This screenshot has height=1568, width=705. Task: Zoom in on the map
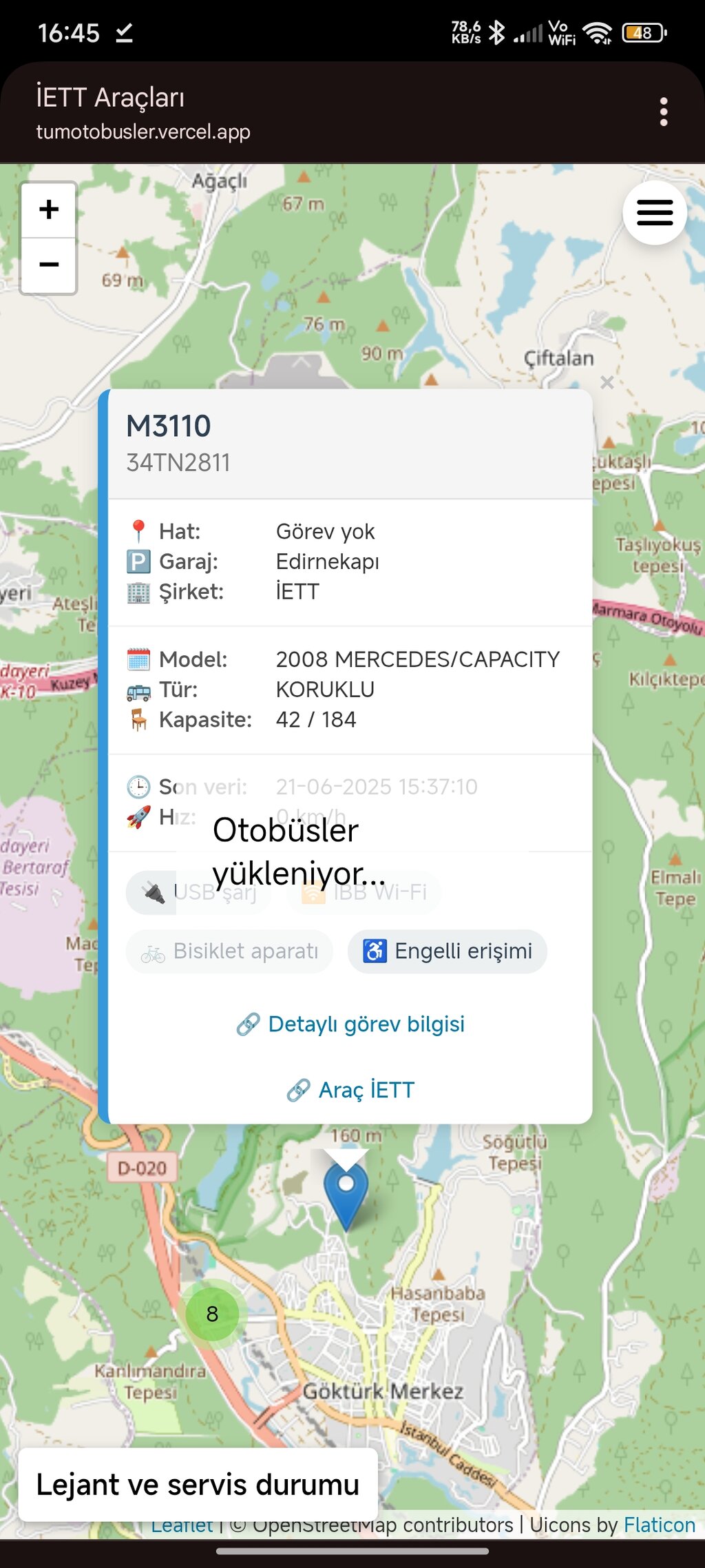(x=48, y=210)
